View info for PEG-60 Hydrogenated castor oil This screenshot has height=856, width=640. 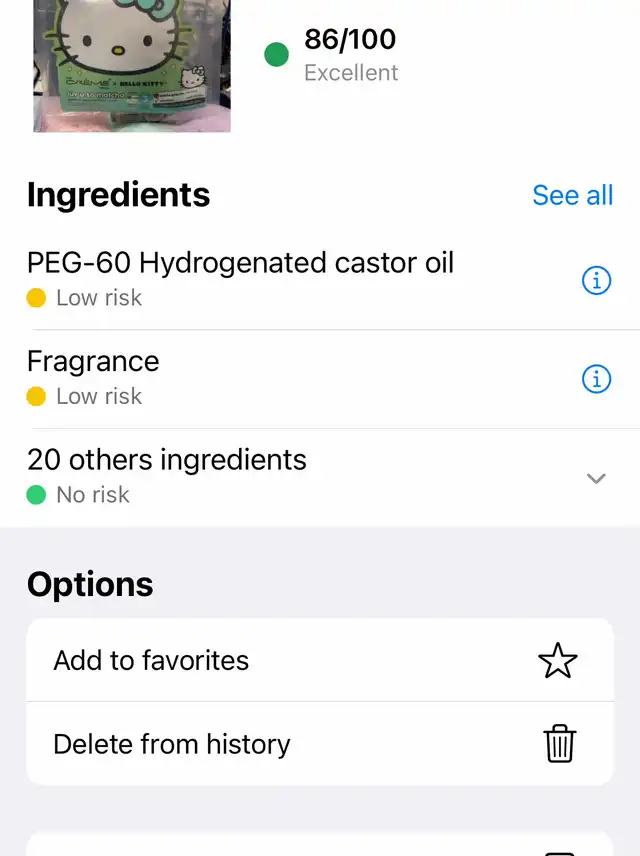click(x=596, y=281)
